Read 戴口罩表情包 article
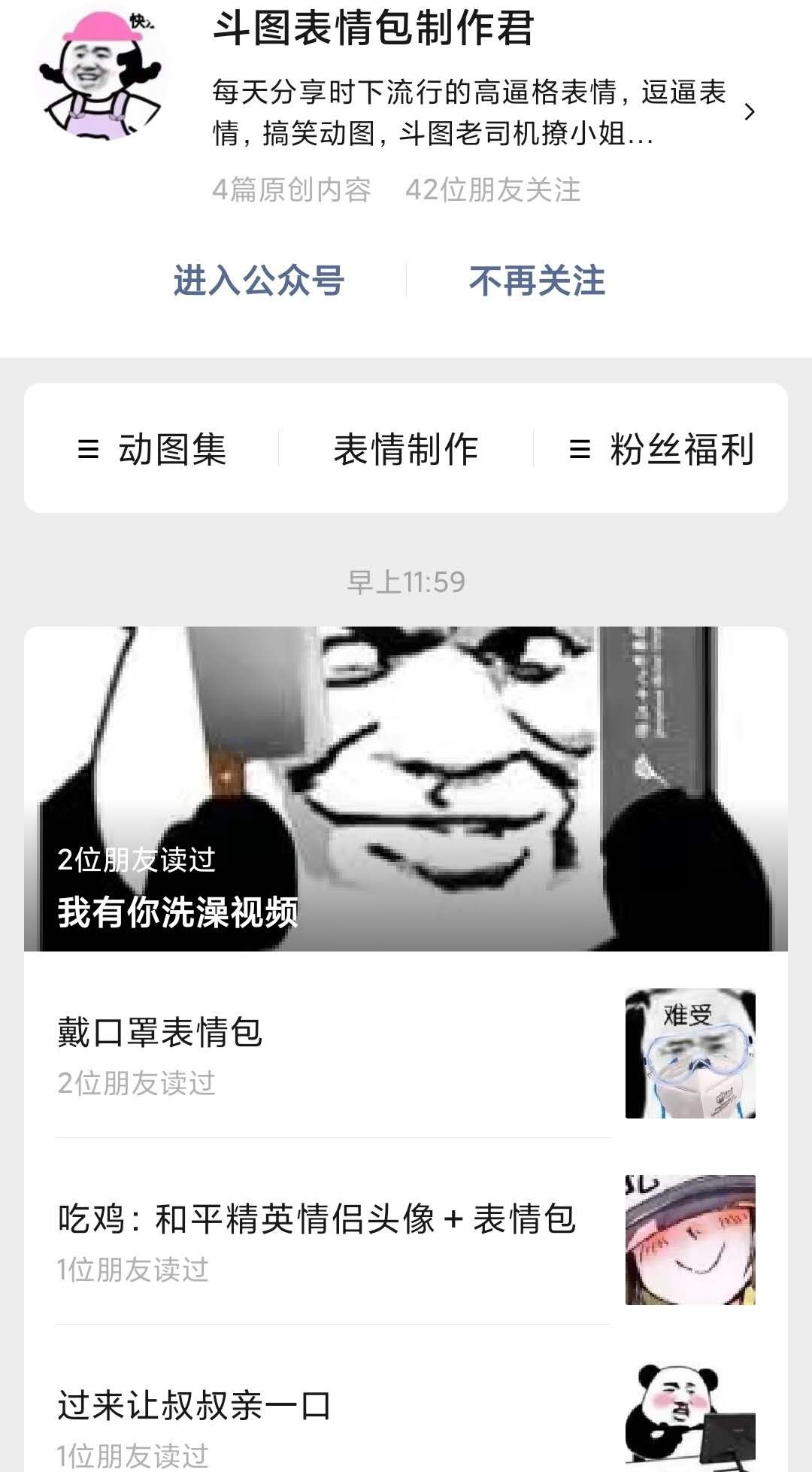The image size is (812, 1472). 331,1053
